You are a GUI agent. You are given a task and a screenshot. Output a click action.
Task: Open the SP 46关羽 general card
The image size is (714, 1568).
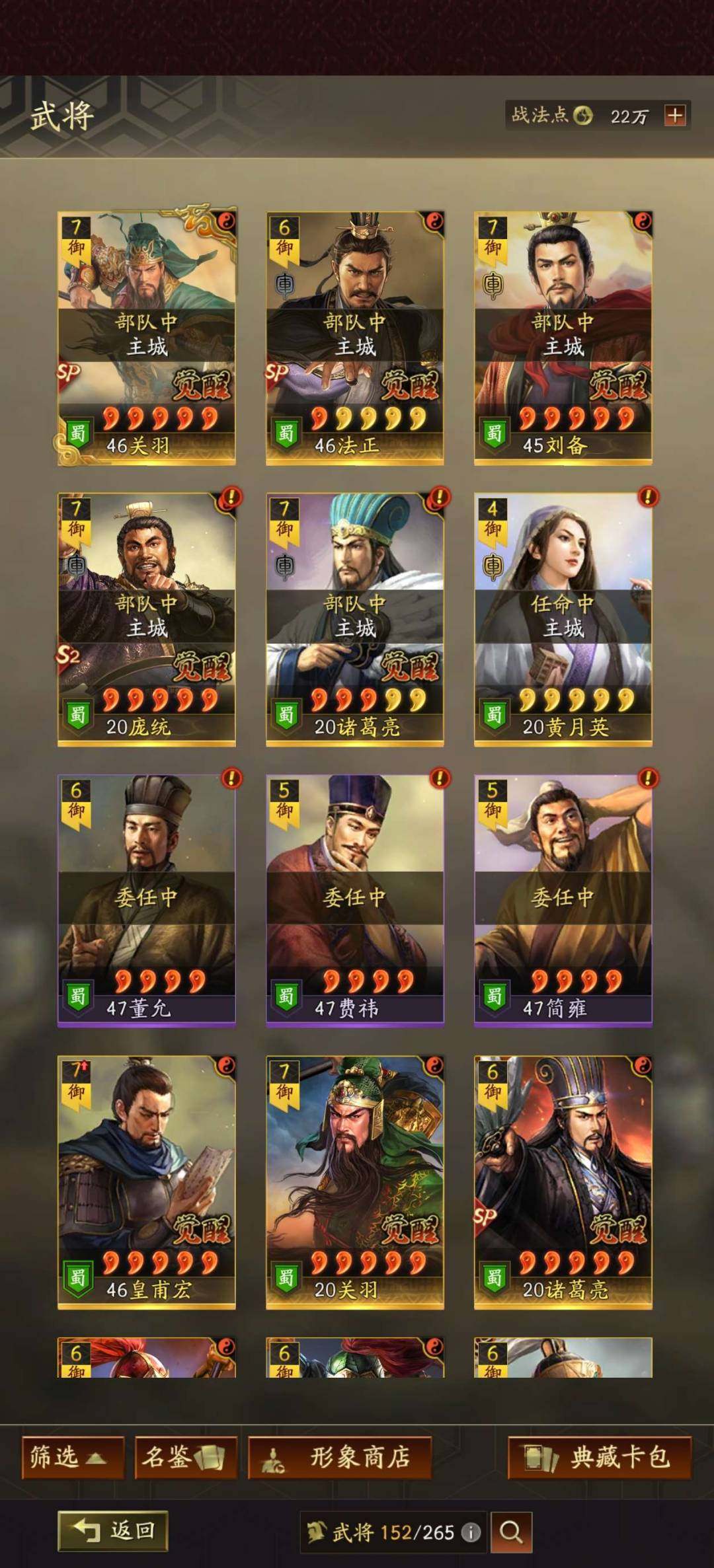pyautogui.click(x=147, y=337)
